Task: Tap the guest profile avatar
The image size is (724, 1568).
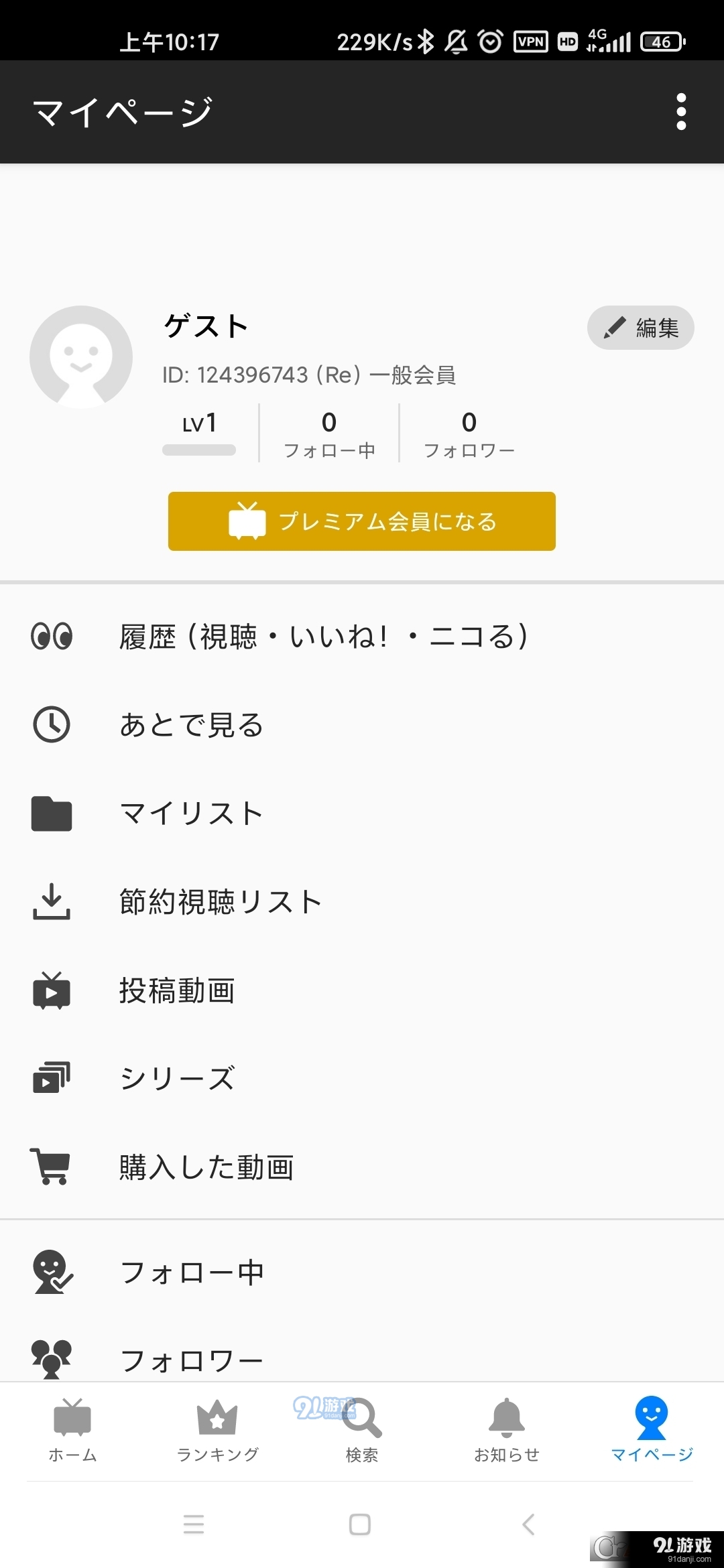Action: (81, 357)
